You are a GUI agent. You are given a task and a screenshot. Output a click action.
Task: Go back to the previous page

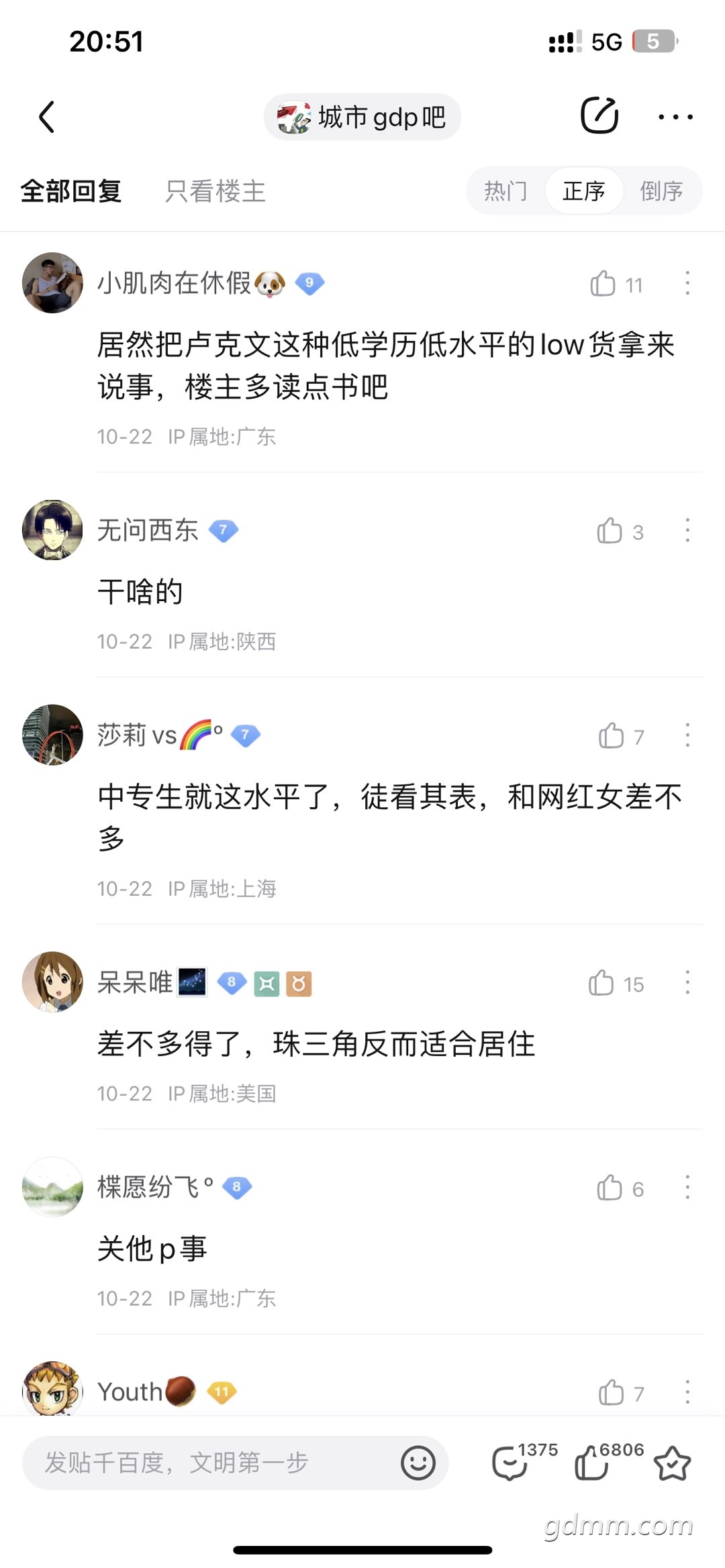(x=46, y=117)
